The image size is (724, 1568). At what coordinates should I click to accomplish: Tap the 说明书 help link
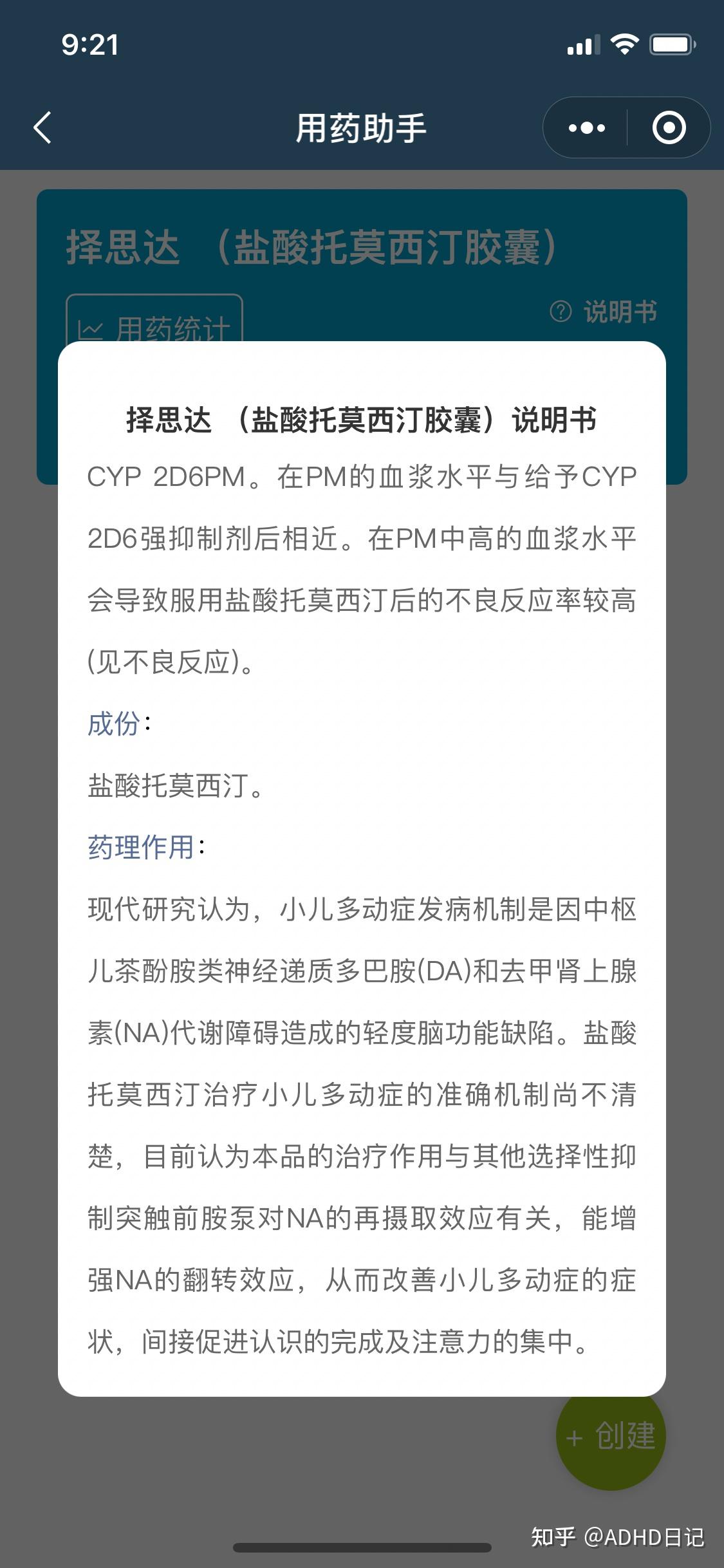(x=603, y=312)
